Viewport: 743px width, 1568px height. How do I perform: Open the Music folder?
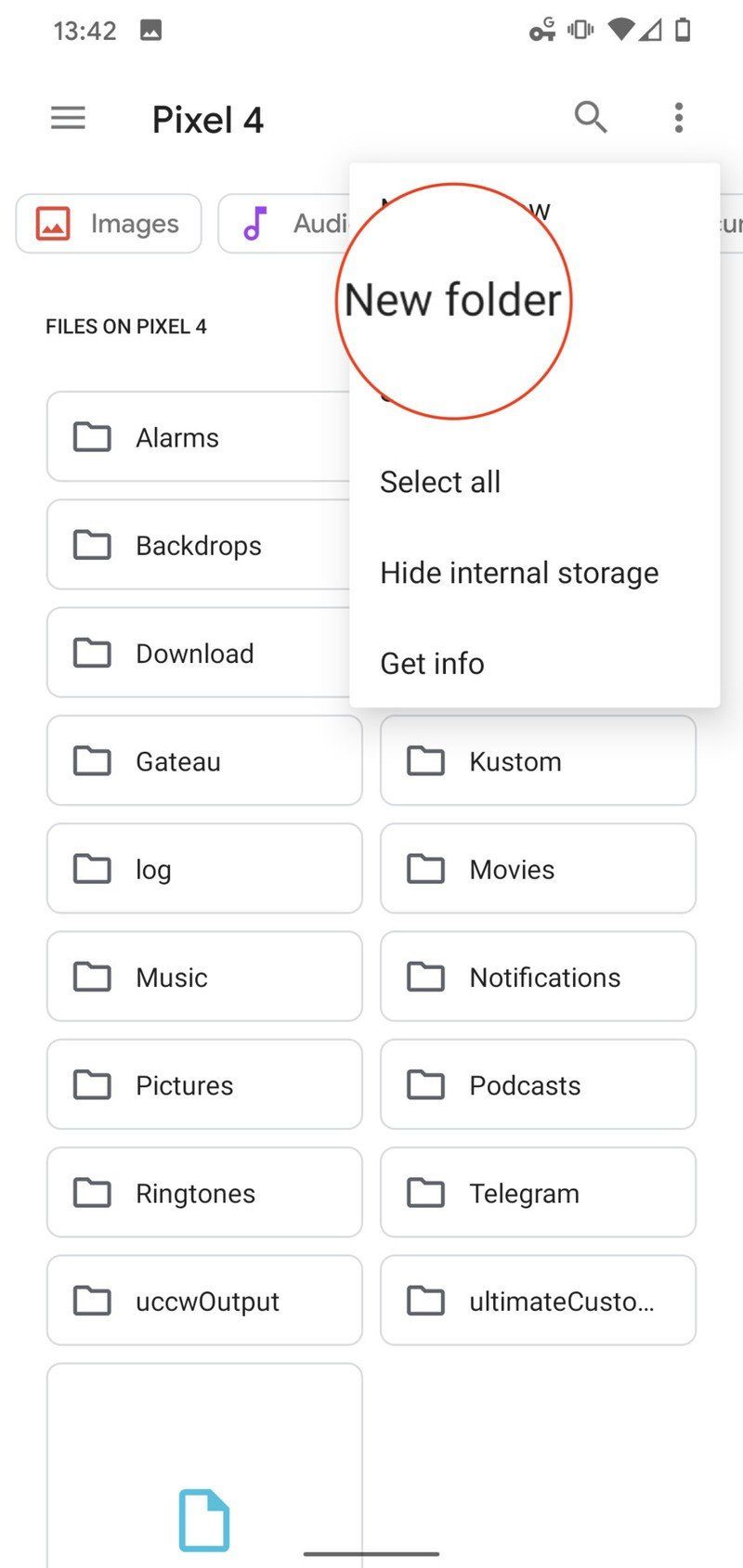171,977
